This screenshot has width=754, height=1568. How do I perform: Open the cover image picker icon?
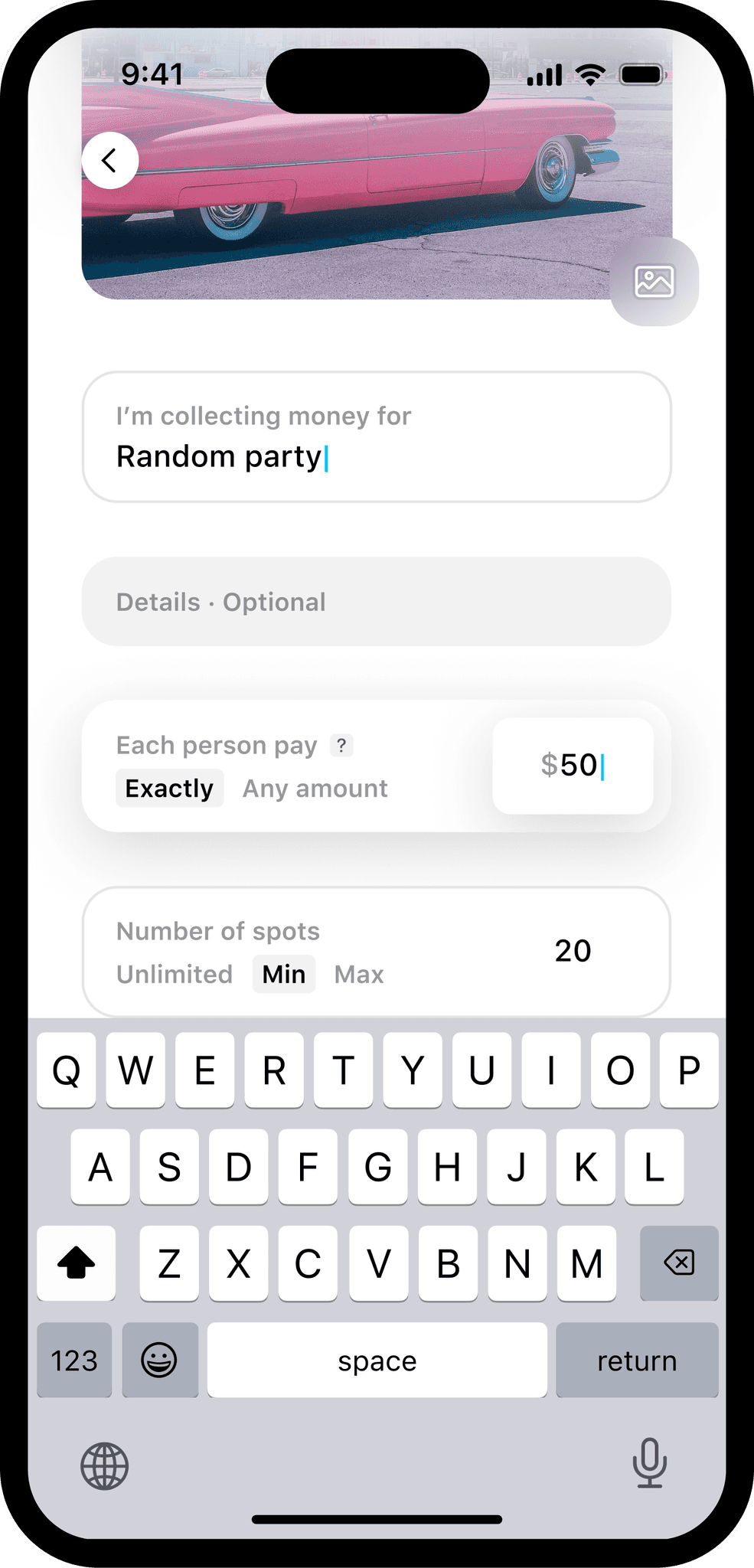[x=654, y=282]
